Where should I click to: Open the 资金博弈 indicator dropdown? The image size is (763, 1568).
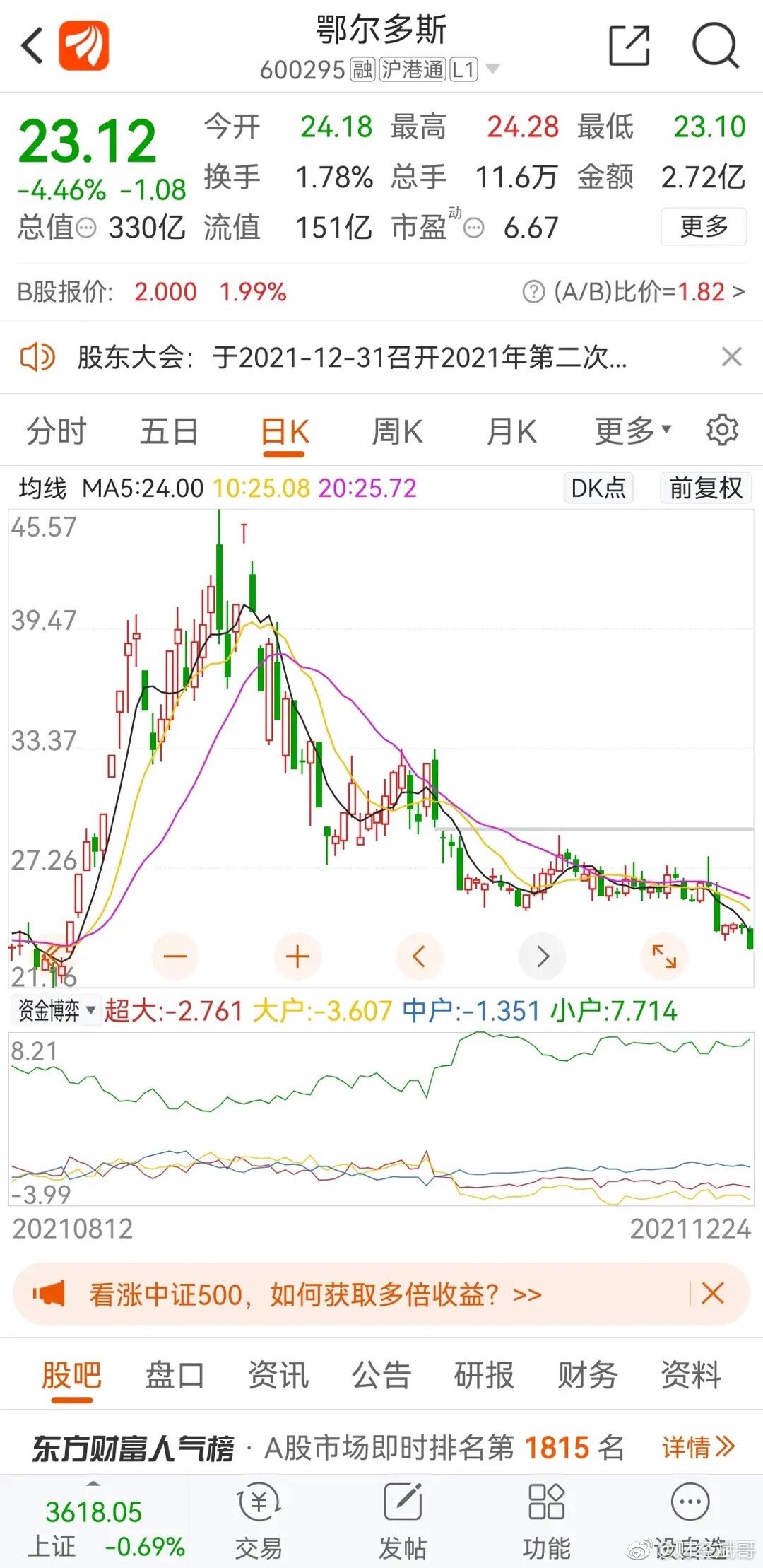(x=57, y=1010)
